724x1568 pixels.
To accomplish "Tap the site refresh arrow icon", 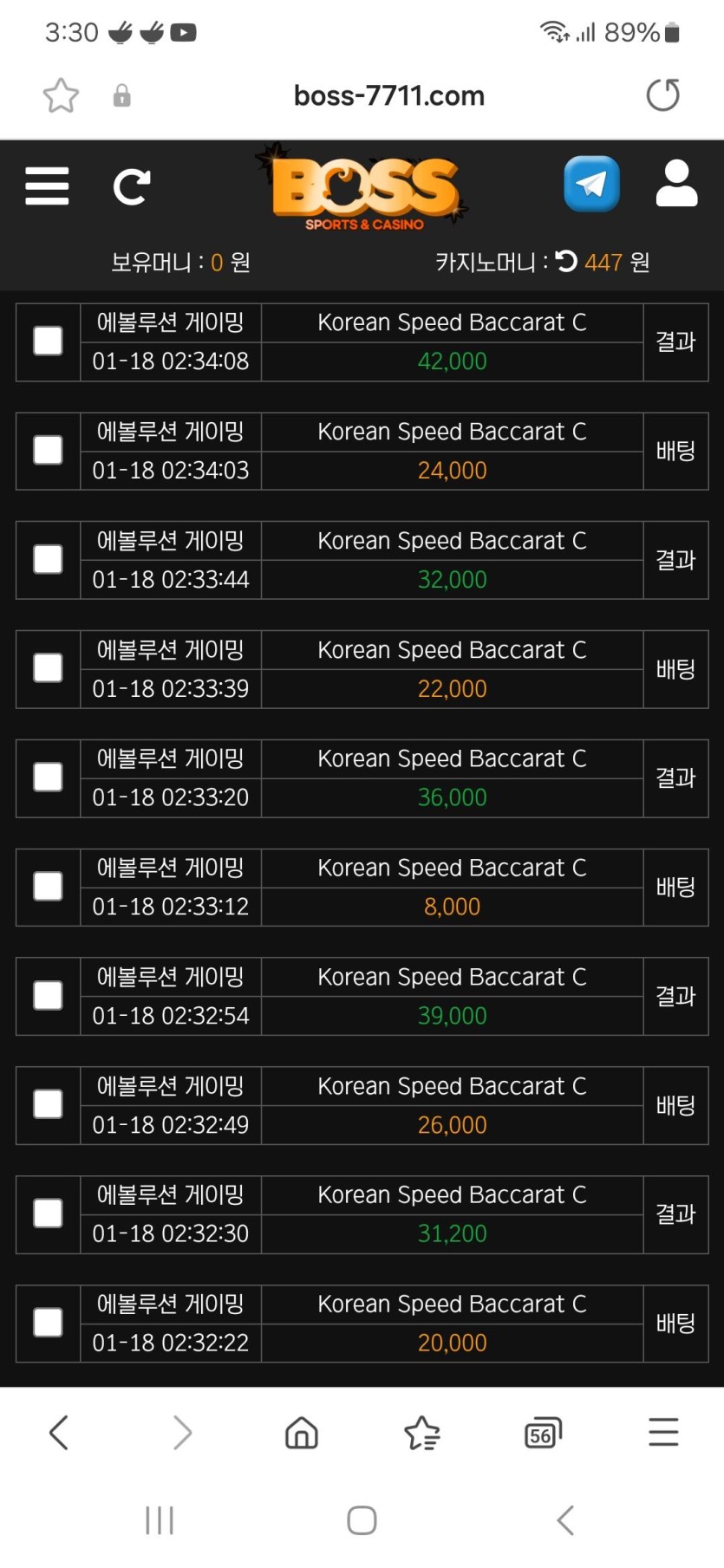I will [132, 186].
